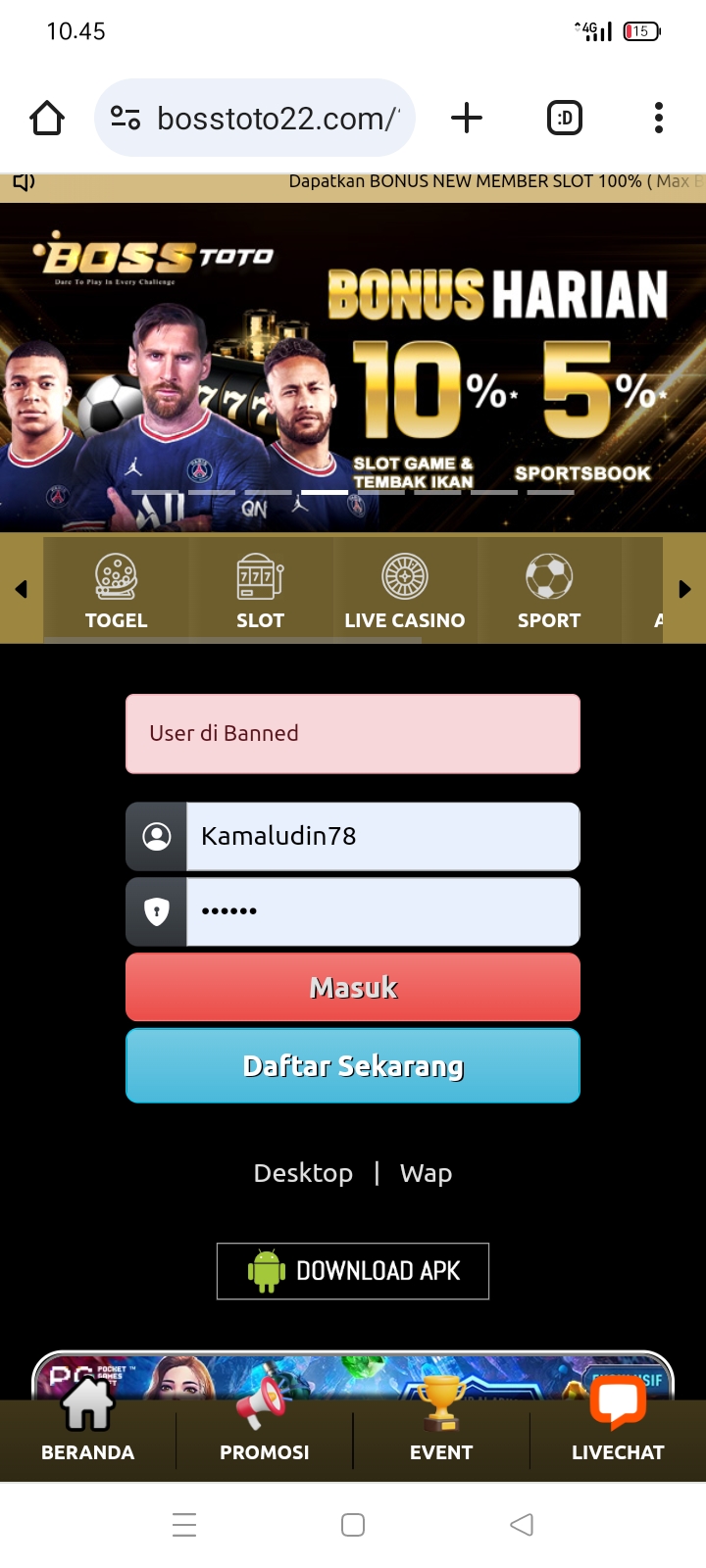This screenshot has height=1568, width=706.
Task: Tap the browser home icon
Action: tap(47, 119)
